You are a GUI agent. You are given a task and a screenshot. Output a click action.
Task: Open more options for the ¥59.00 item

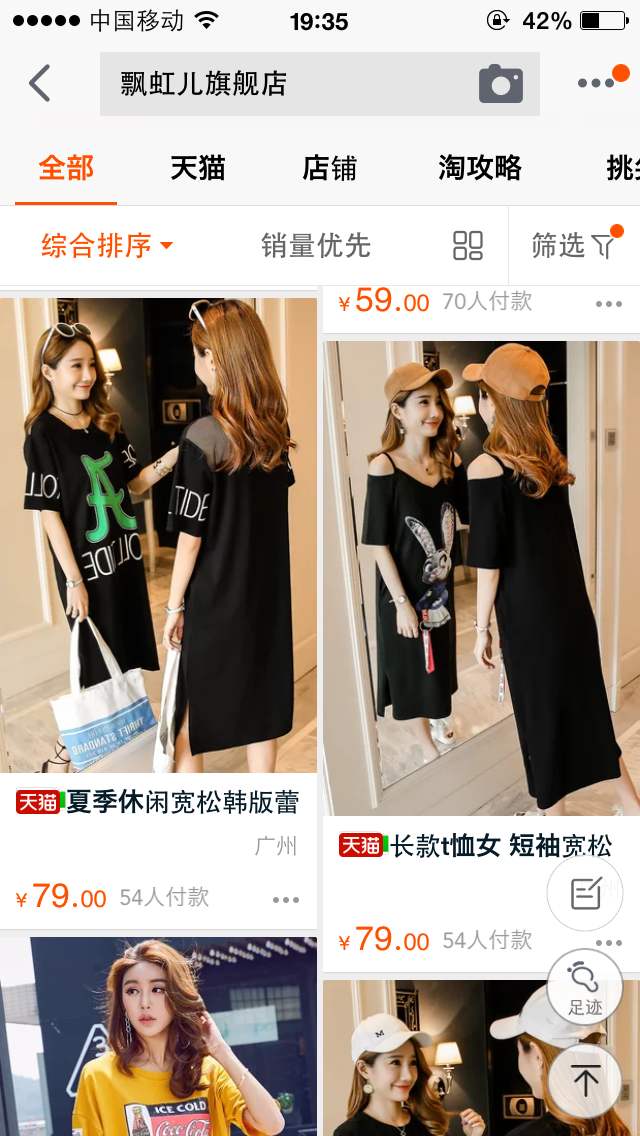click(609, 303)
